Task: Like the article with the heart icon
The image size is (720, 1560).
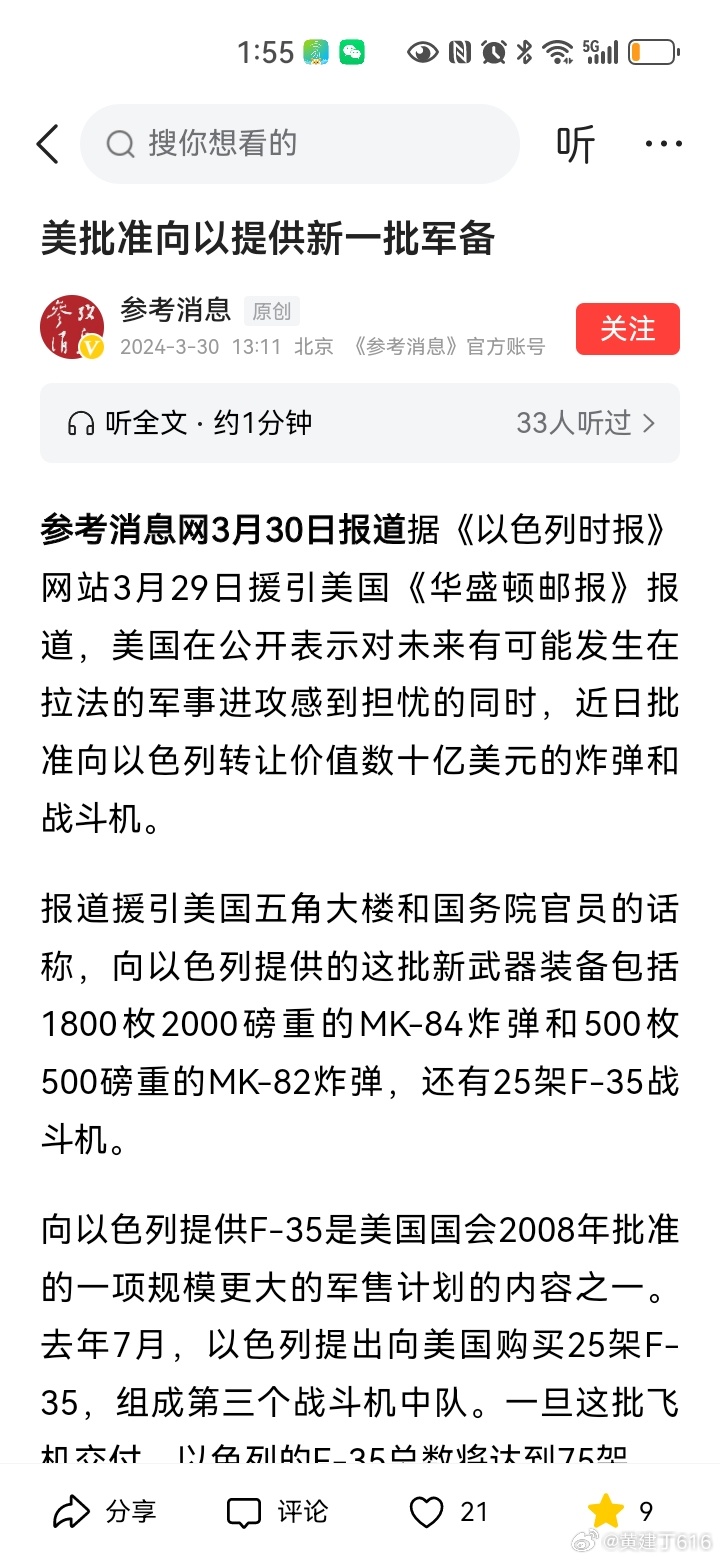Action: tap(427, 1513)
